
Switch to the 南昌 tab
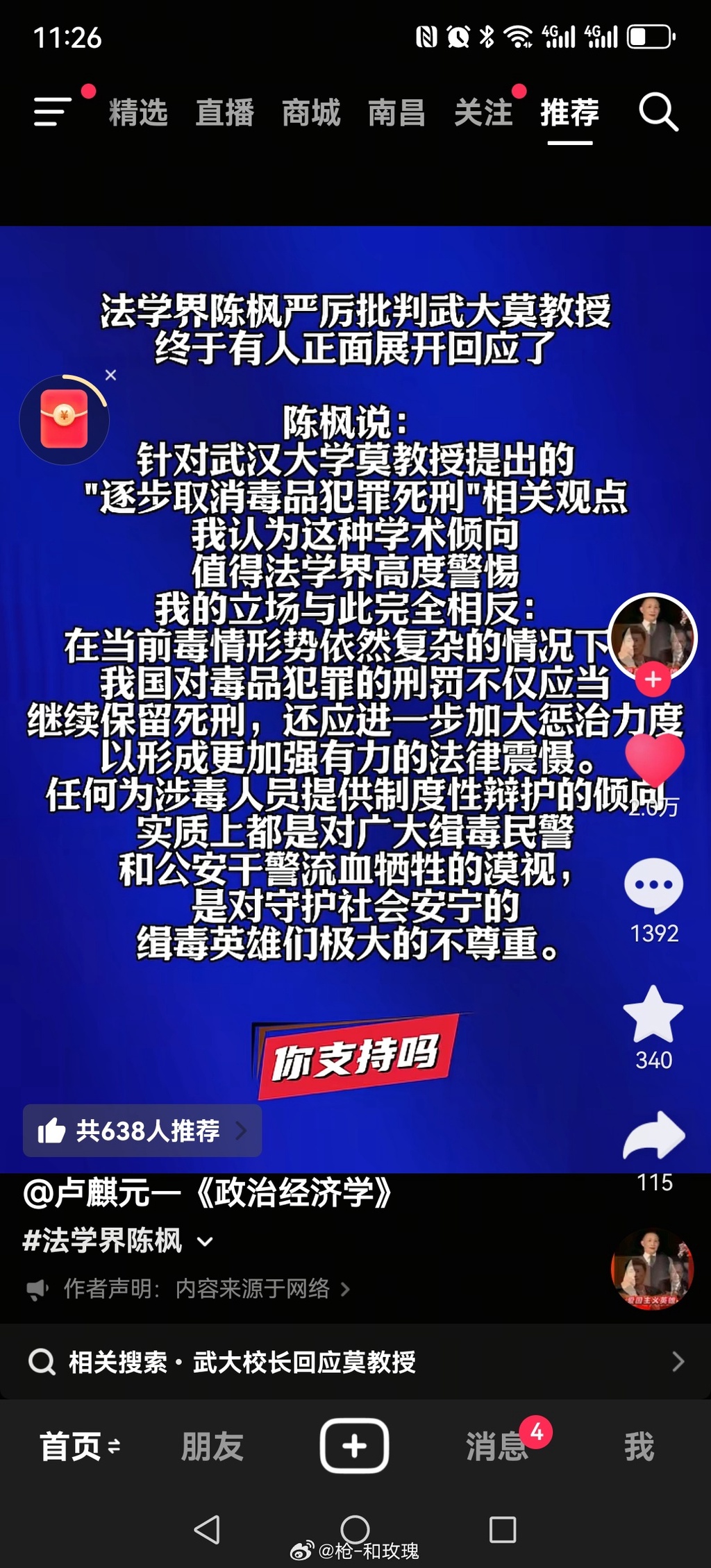[396, 112]
